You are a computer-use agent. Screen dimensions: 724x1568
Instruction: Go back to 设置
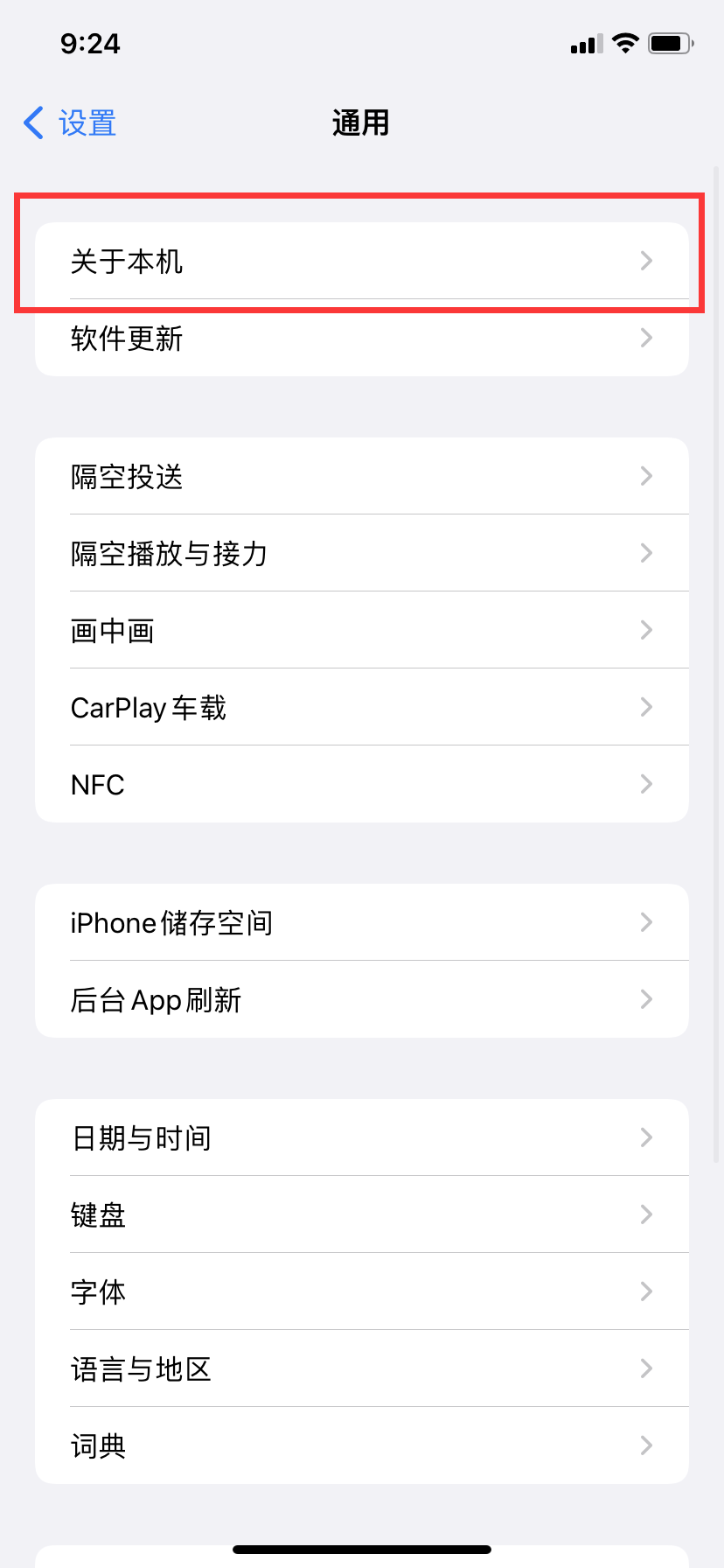pos(70,123)
